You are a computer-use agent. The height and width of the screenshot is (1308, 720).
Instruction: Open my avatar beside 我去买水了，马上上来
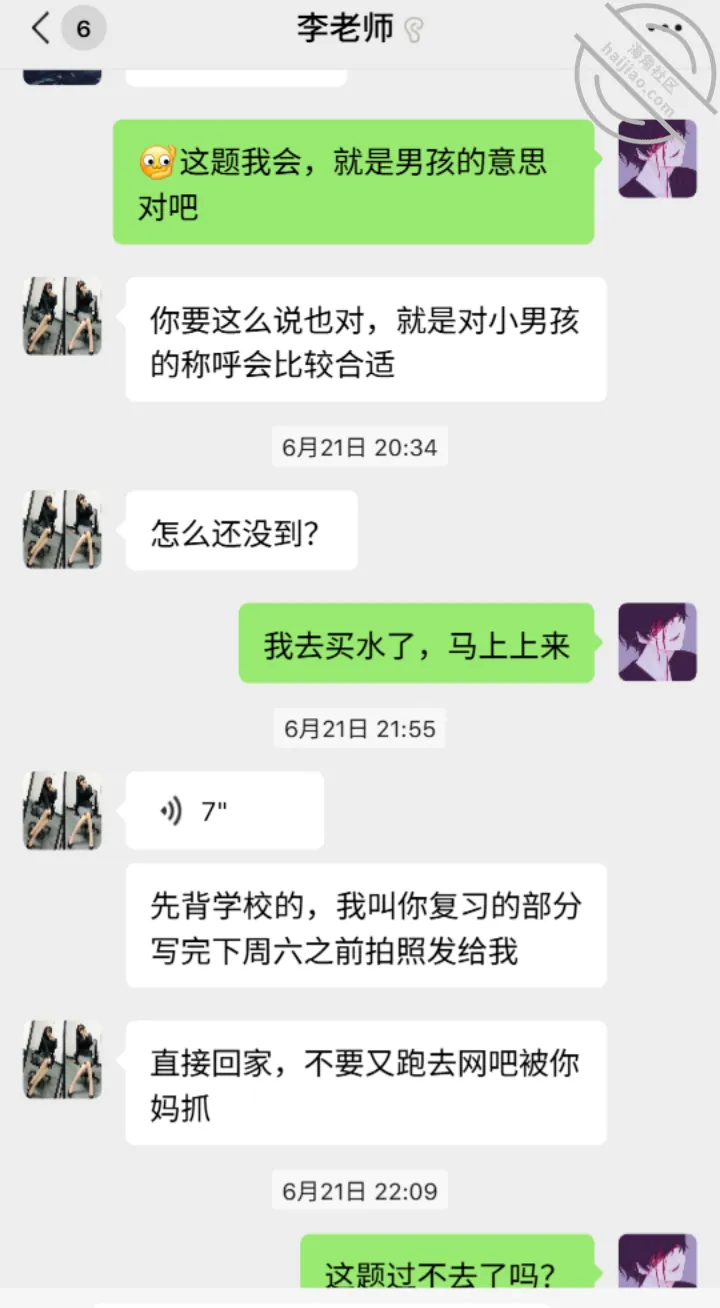point(657,643)
